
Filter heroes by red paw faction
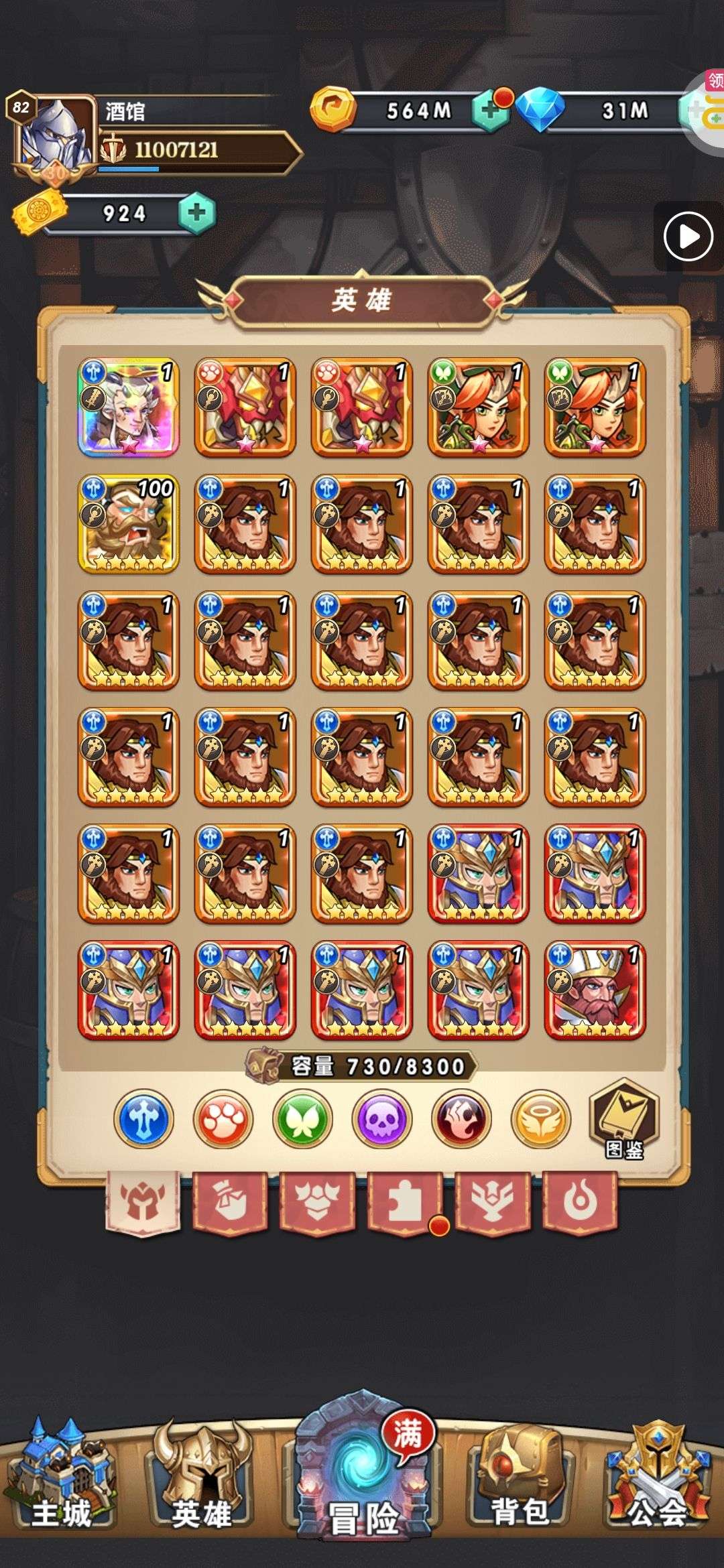(x=223, y=1120)
